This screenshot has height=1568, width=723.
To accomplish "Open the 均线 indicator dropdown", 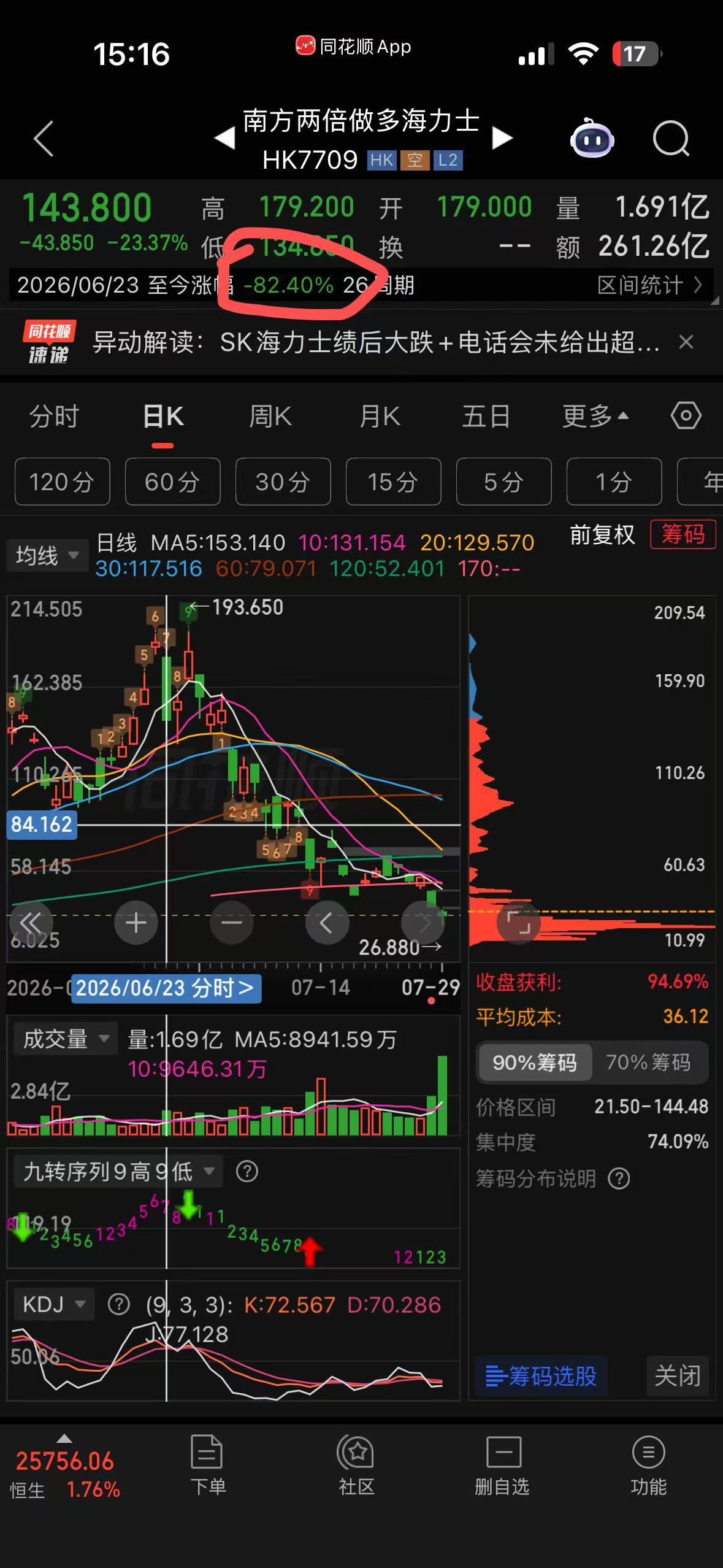I will (x=47, y=556).
